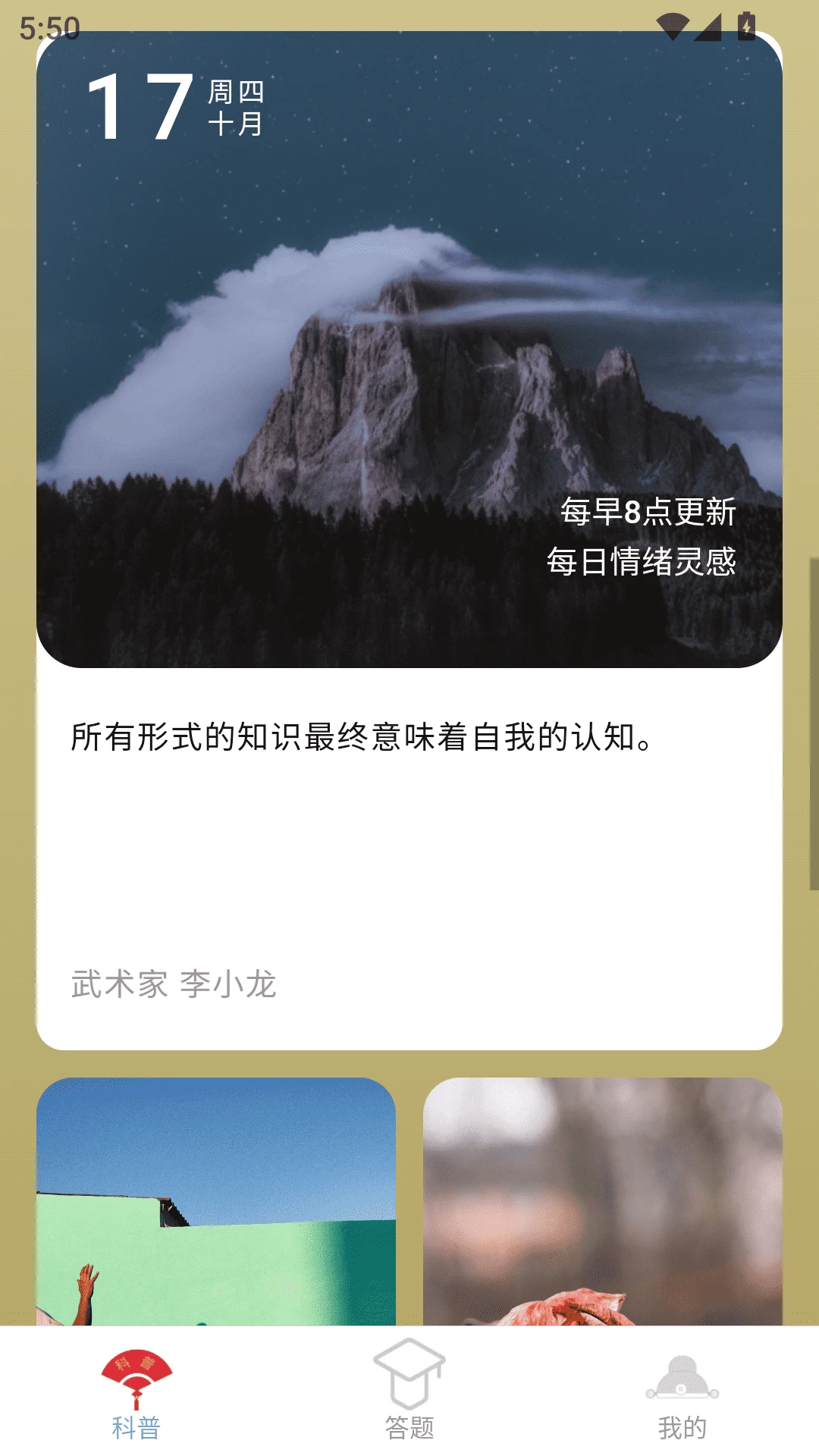Open the blurred forest photo card
The height and width of the screenshot is (1456, 819).
coord(603,1202)
